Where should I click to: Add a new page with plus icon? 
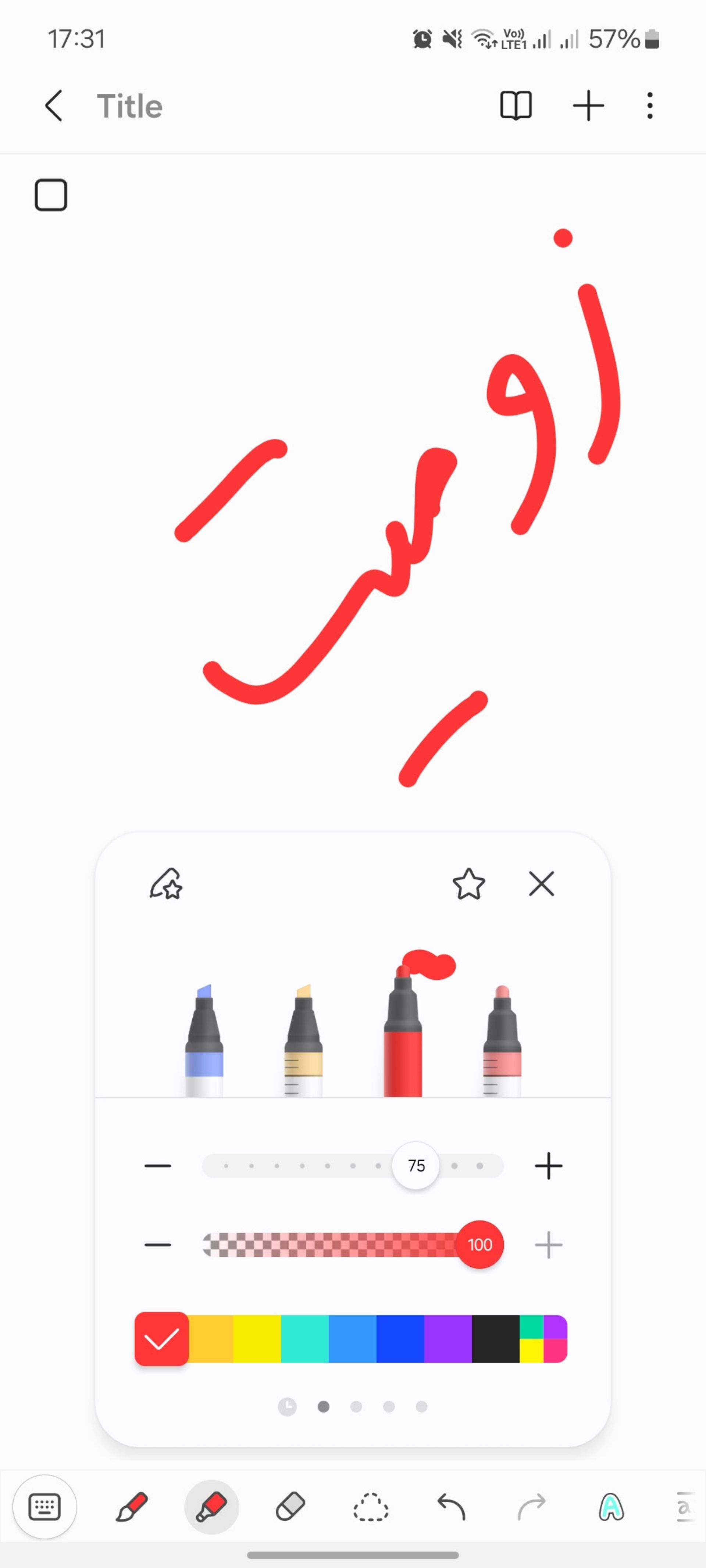(588, 106)
